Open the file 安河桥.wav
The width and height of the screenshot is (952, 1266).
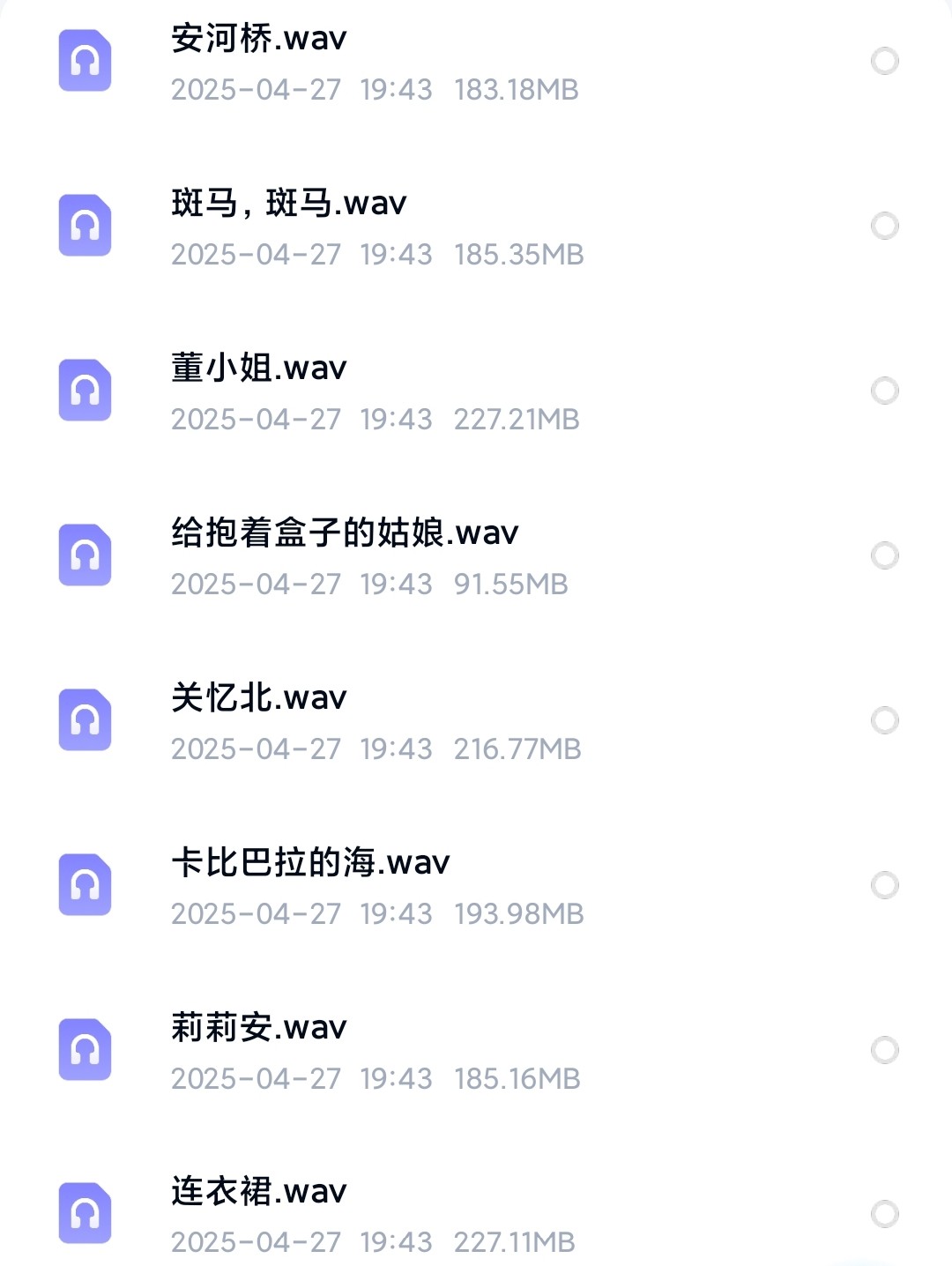259,39
